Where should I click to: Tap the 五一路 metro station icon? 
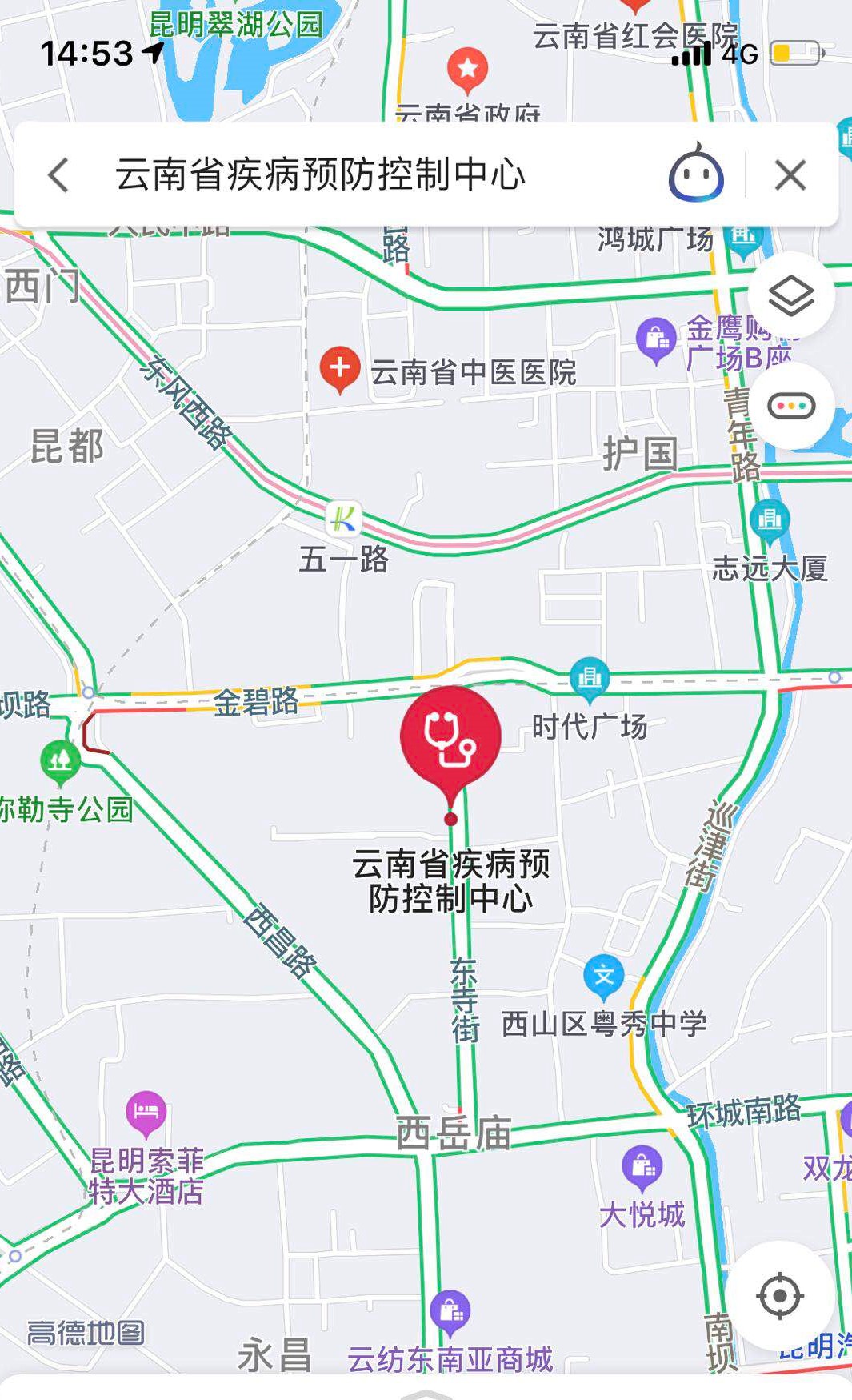coord(344,519)
